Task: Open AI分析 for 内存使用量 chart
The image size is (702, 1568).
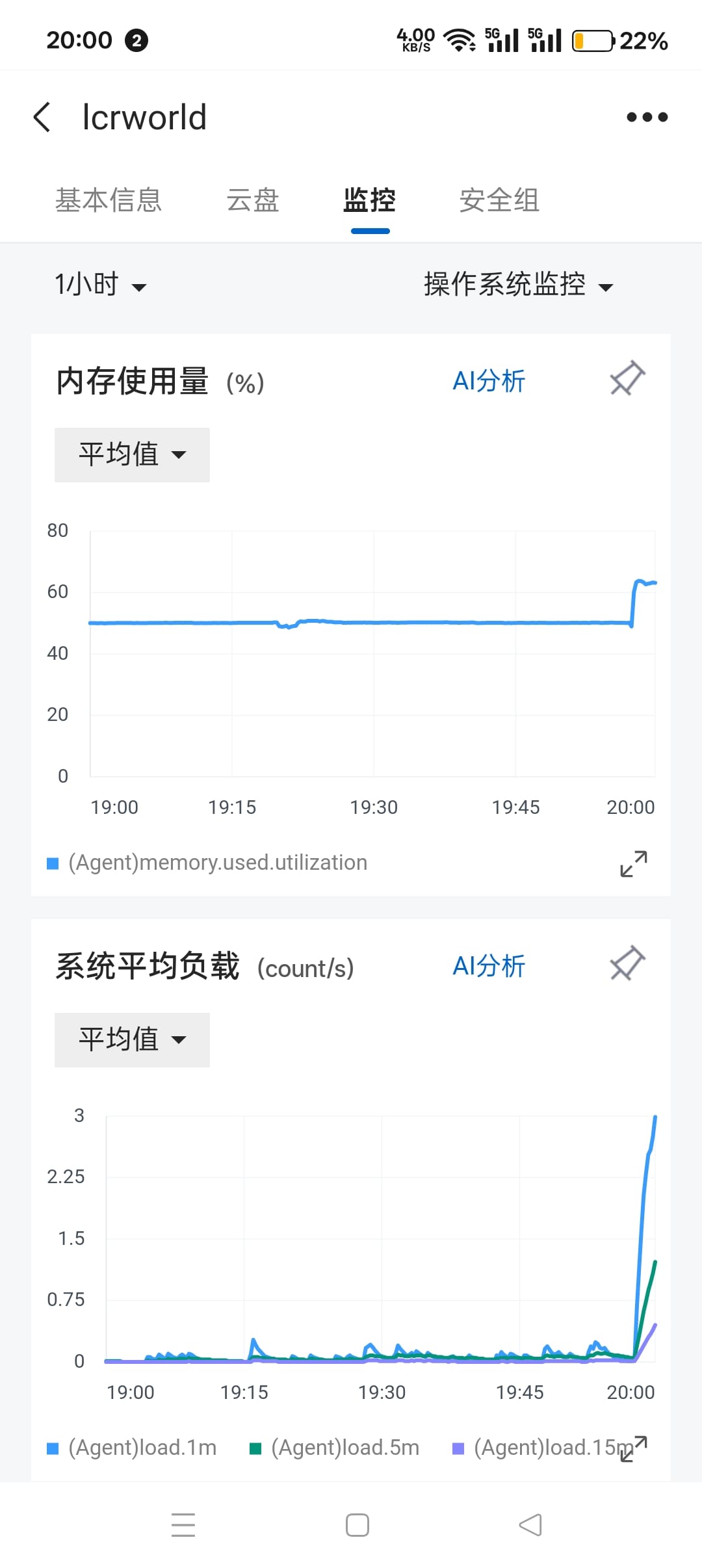Action: click(x=489, y=381)
